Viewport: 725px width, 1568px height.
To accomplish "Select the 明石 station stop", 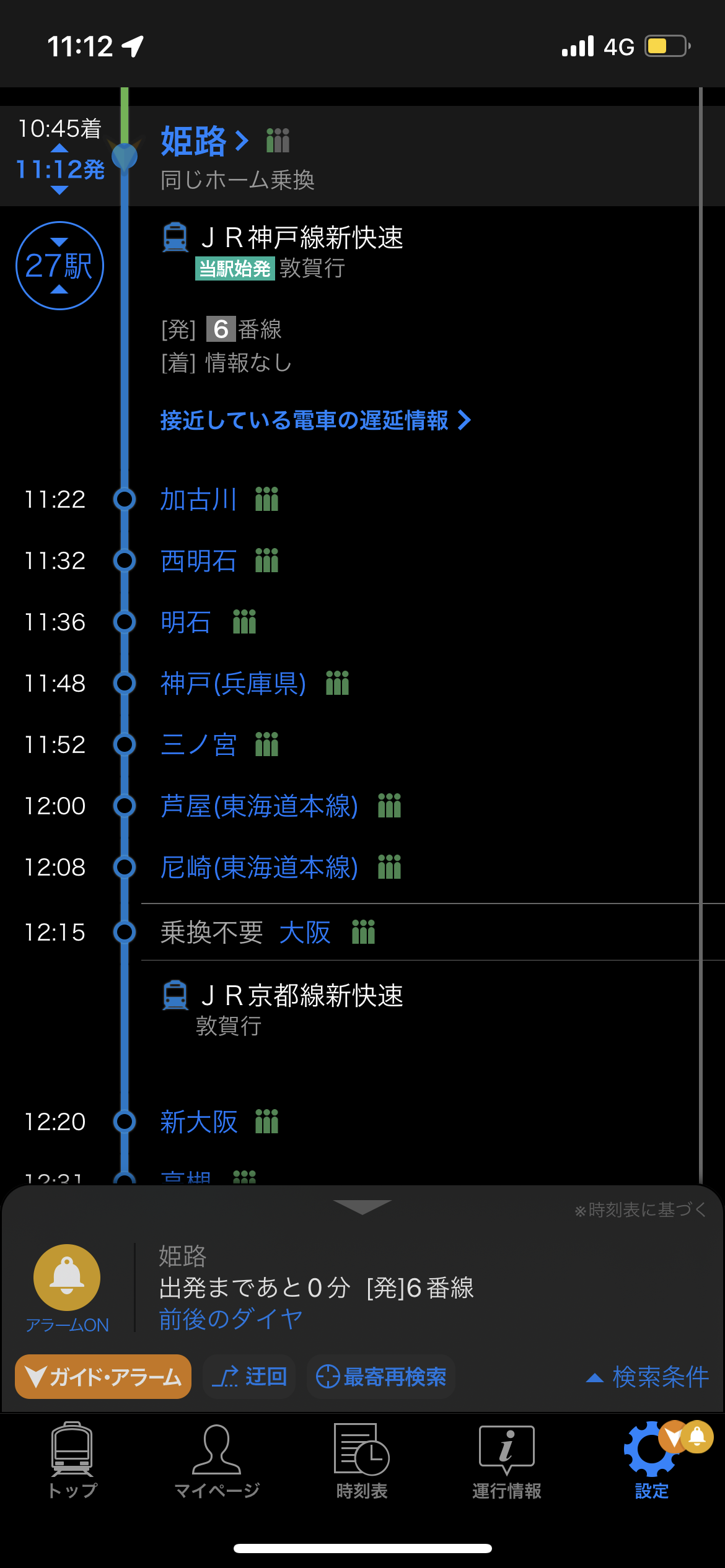I will (185, 622).
